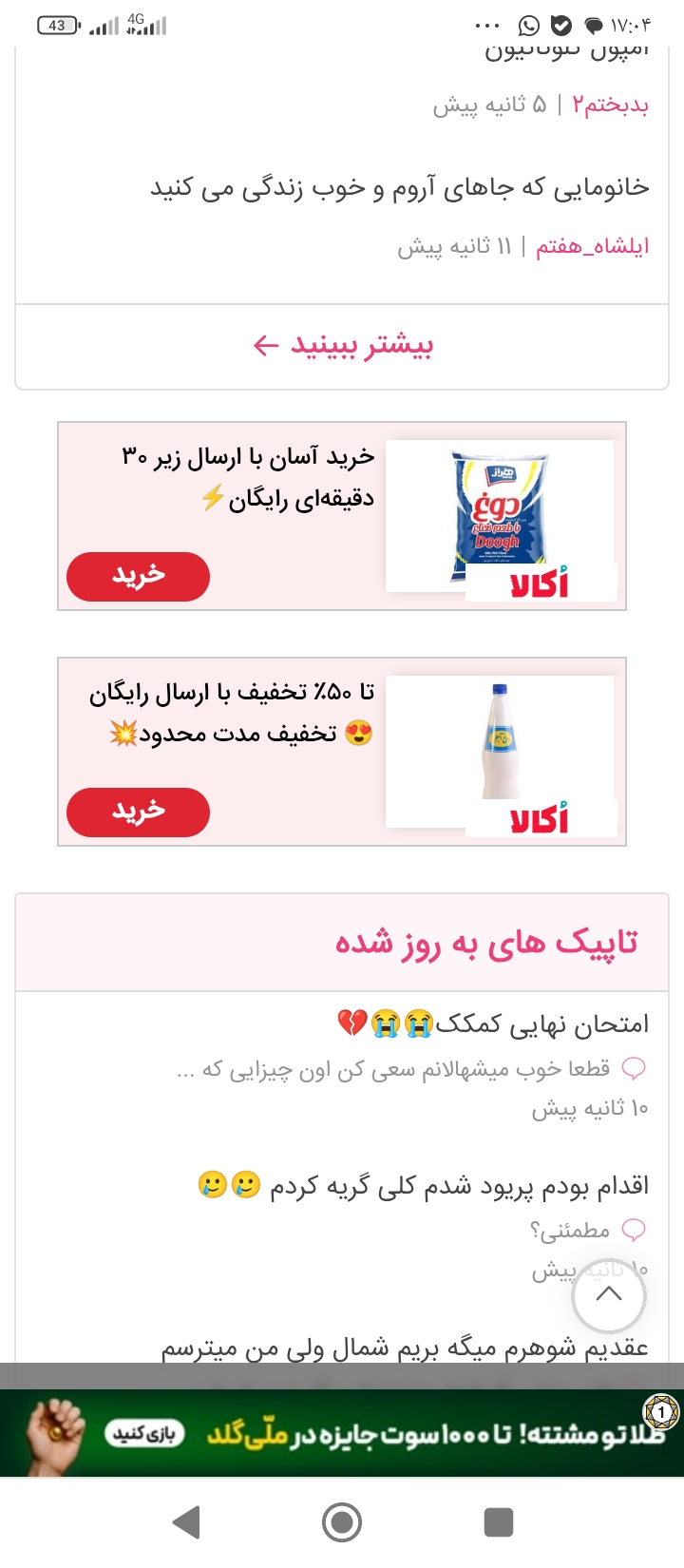Viewport: 684px width, 1568px height.
Task: Tap بازی کنید on the ملی گلد banner
Action: (143, 1433)
